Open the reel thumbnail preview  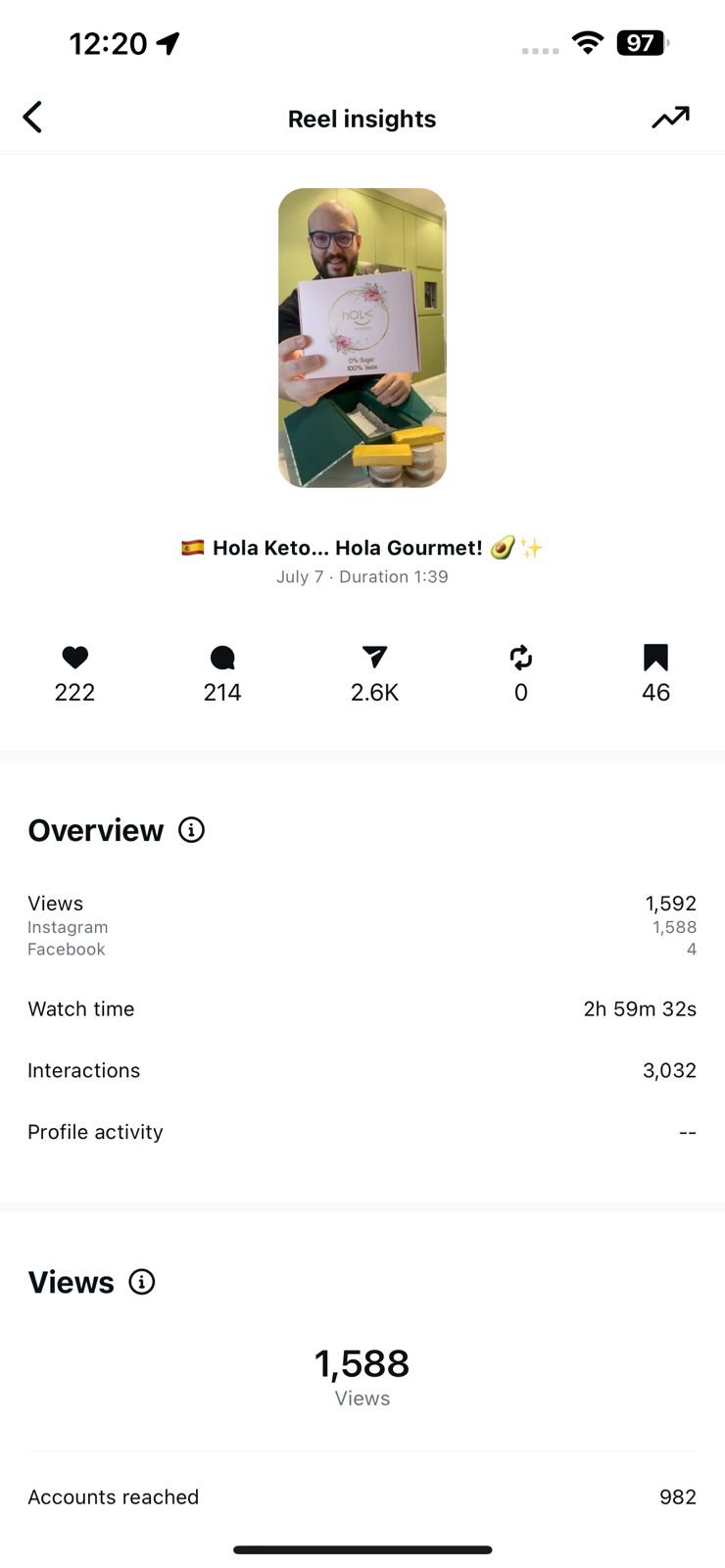[x=362, y=338]
